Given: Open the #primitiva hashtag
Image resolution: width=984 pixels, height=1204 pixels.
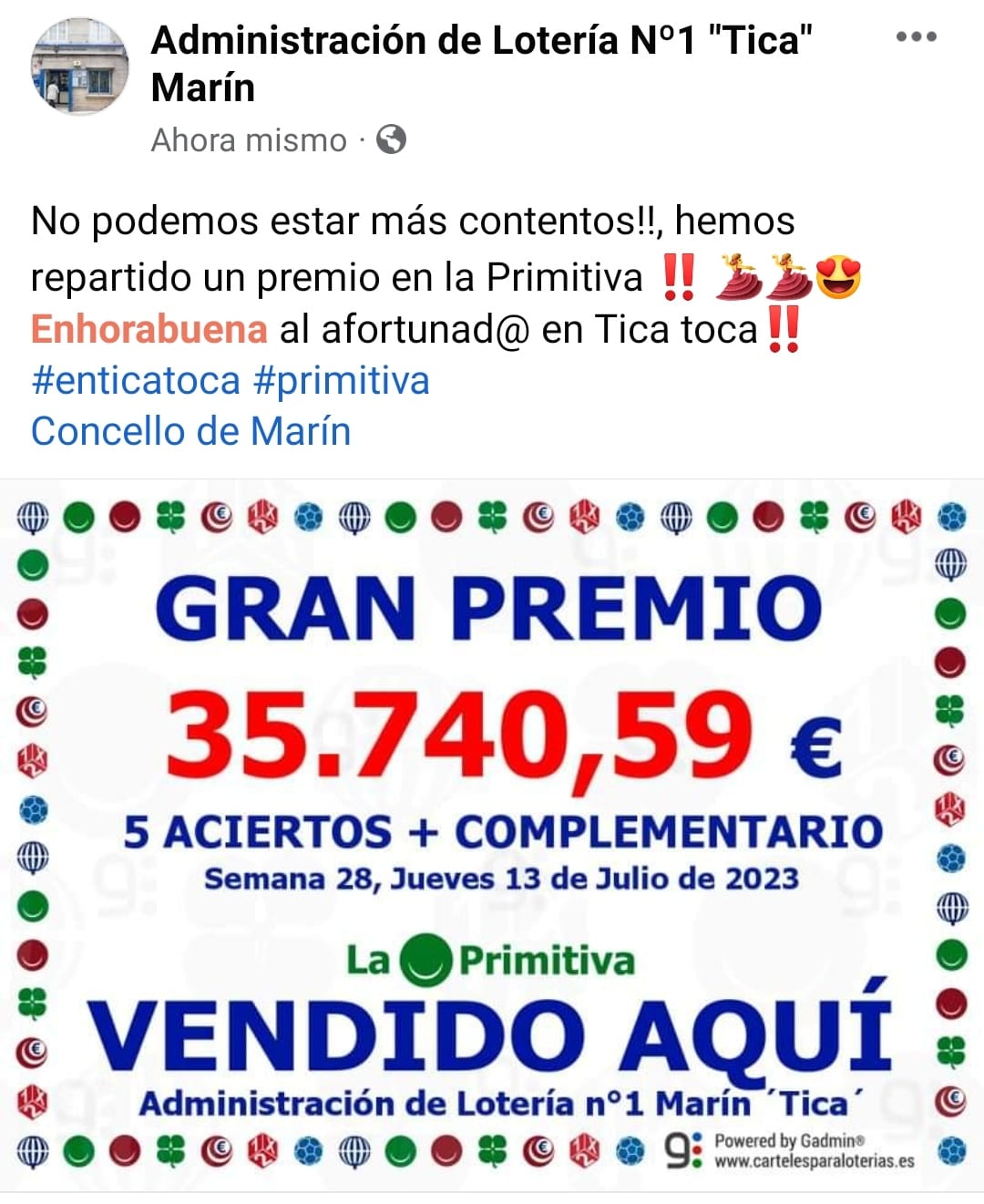Looking at the screenshot, I should coord(341,380).
